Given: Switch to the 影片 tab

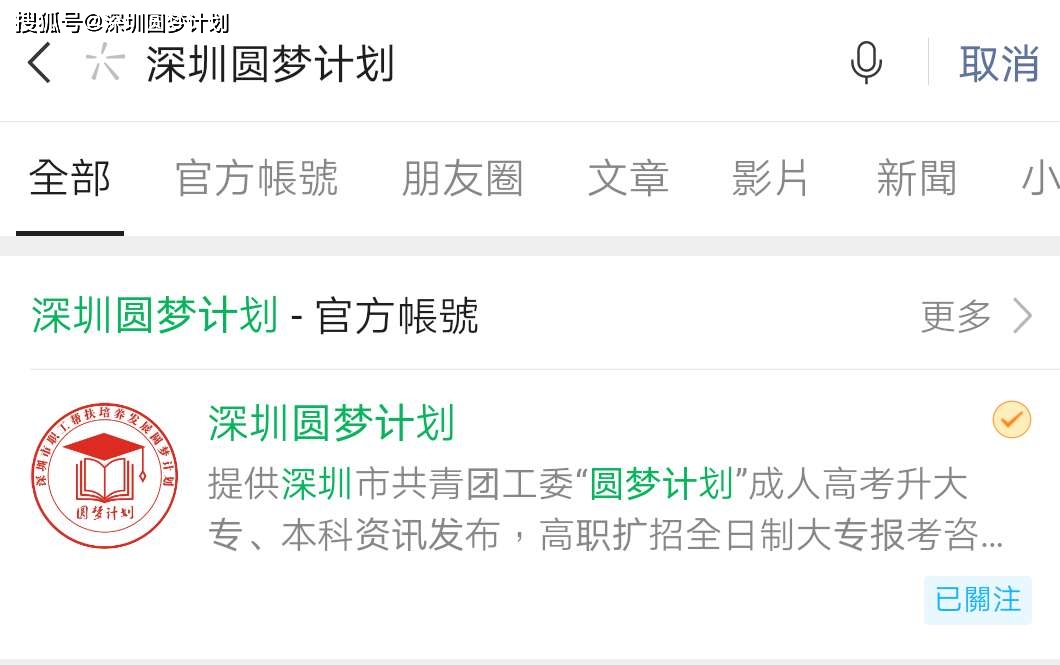Looking at the screenshot, I should pyautogui.click(x=770, y=179).
